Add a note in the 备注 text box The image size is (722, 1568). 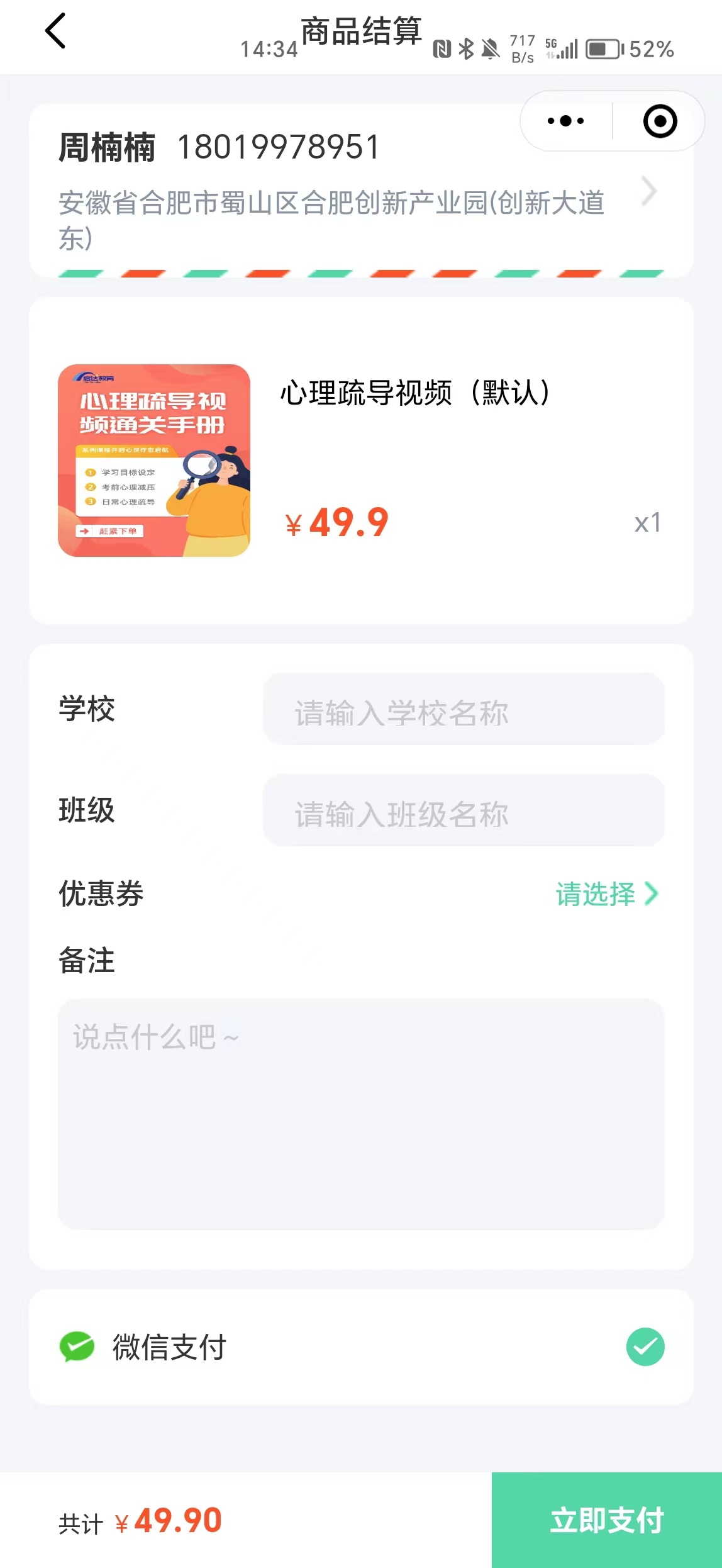click(361, 1114)
